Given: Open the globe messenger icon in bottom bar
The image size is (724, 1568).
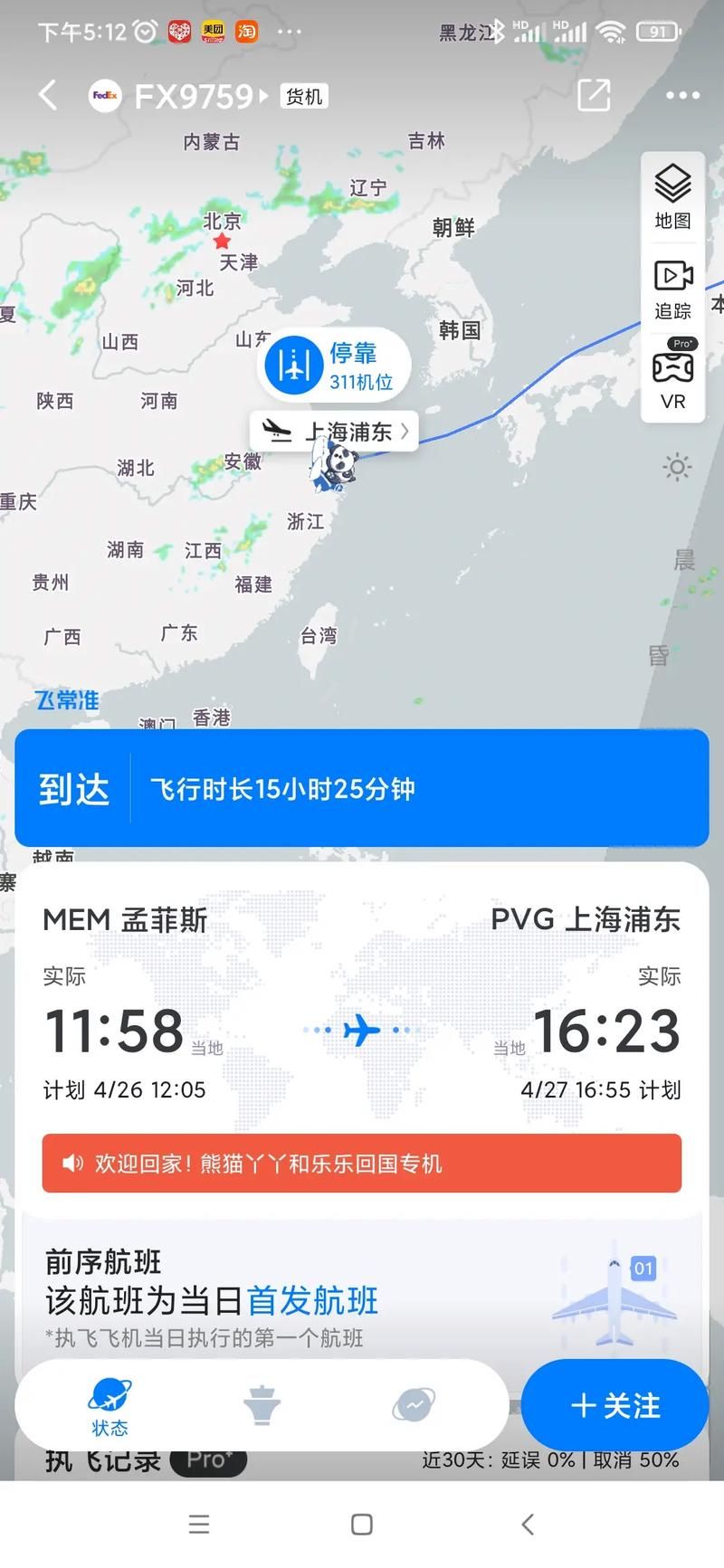Looking at the screenshot, I should (412, 1402).
